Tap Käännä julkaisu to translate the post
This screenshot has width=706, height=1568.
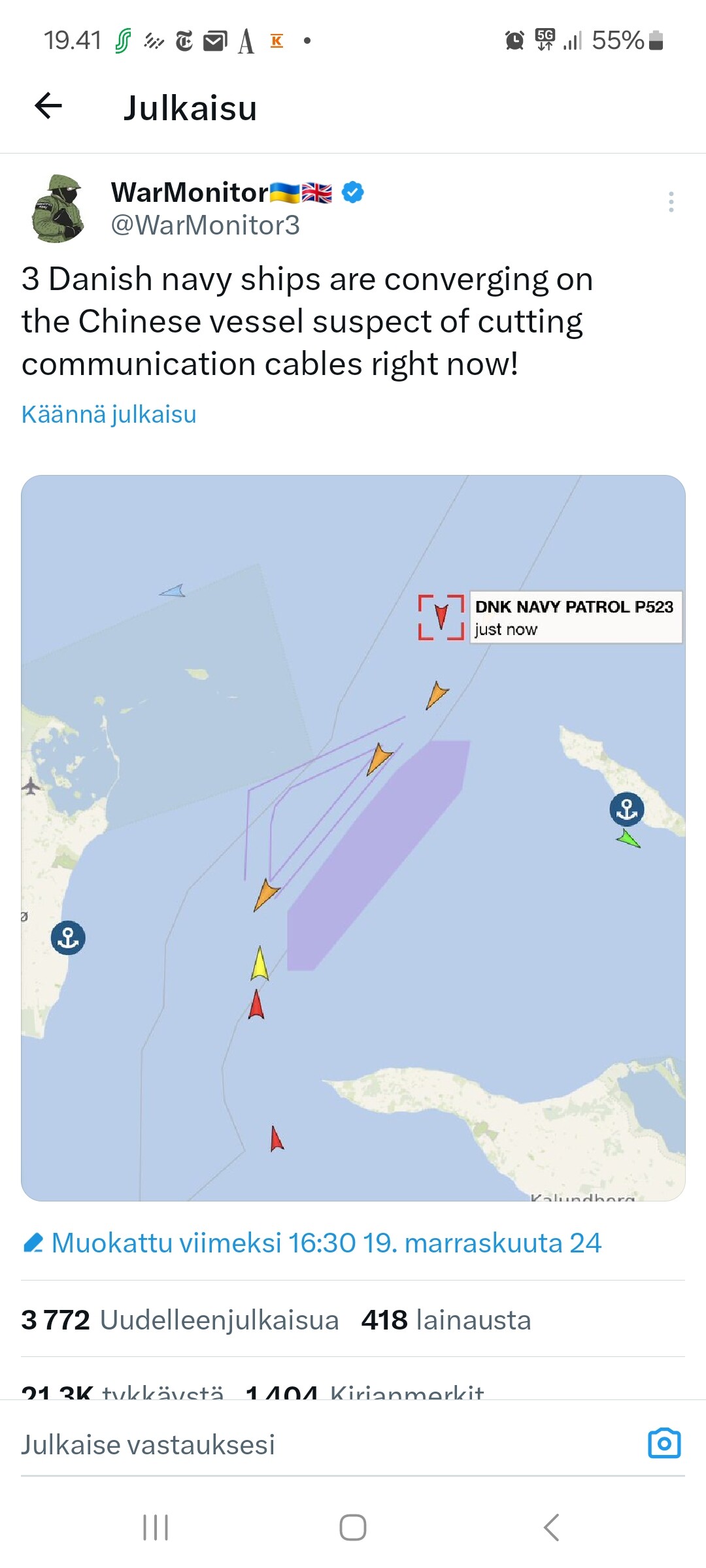(x=109, y=414)
